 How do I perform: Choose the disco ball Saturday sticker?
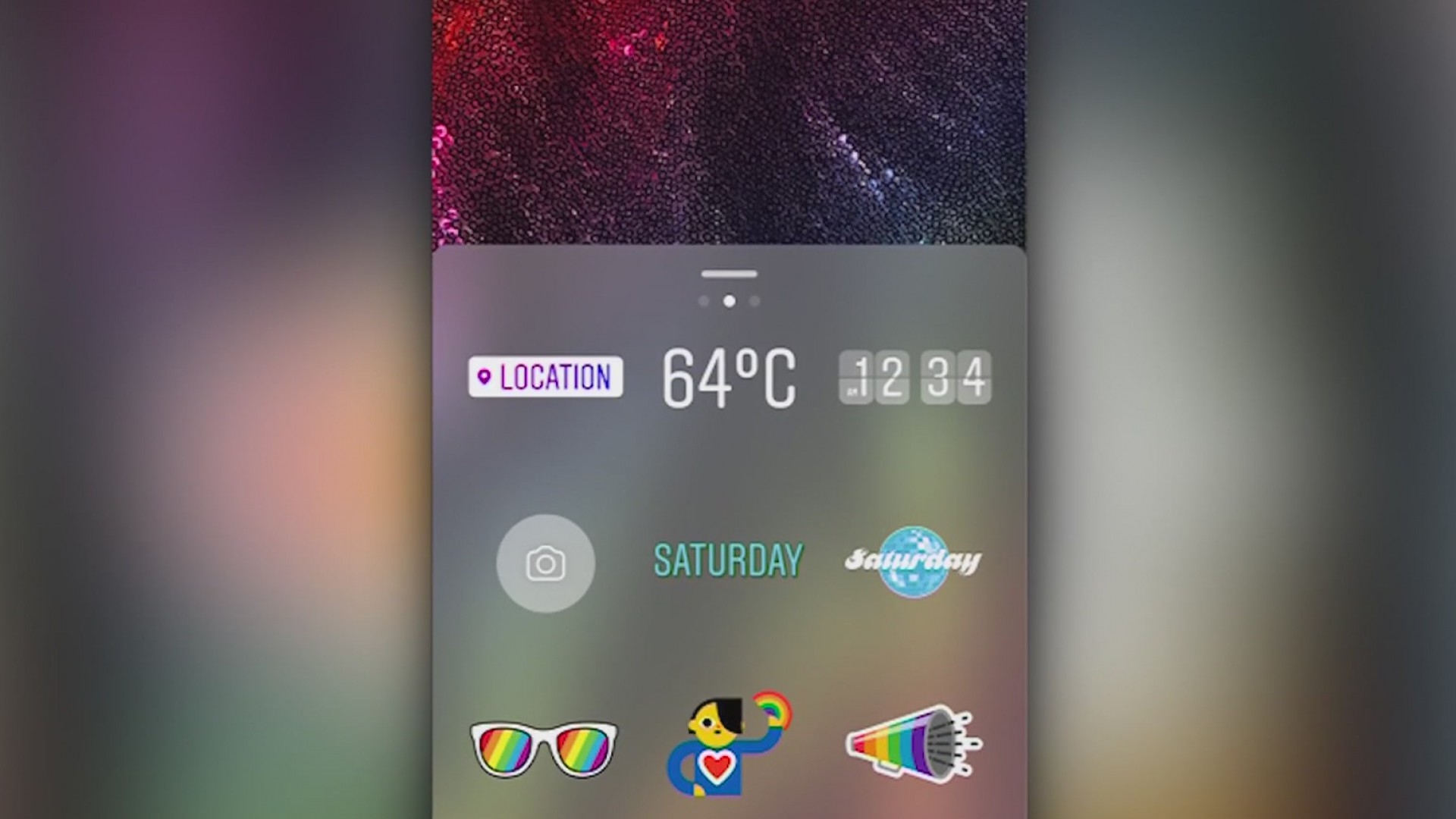pyautogui.click(x=914, y=561)
